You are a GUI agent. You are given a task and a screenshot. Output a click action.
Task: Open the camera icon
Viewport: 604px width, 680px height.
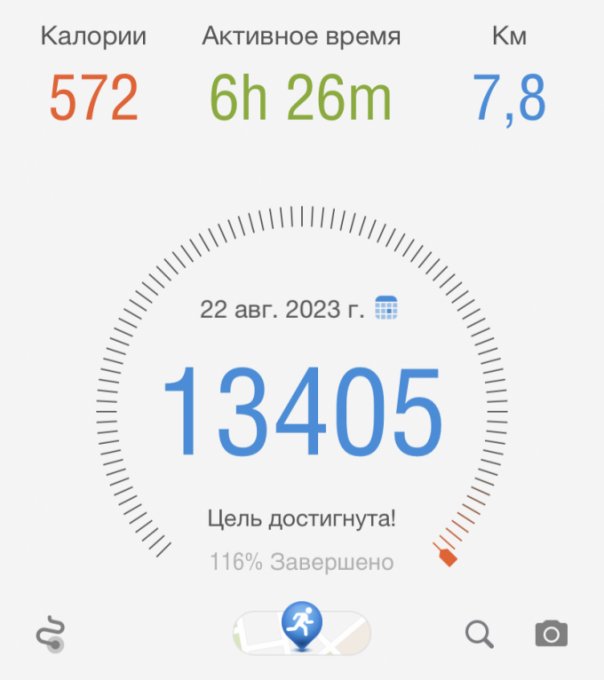(x=551, y=634)
